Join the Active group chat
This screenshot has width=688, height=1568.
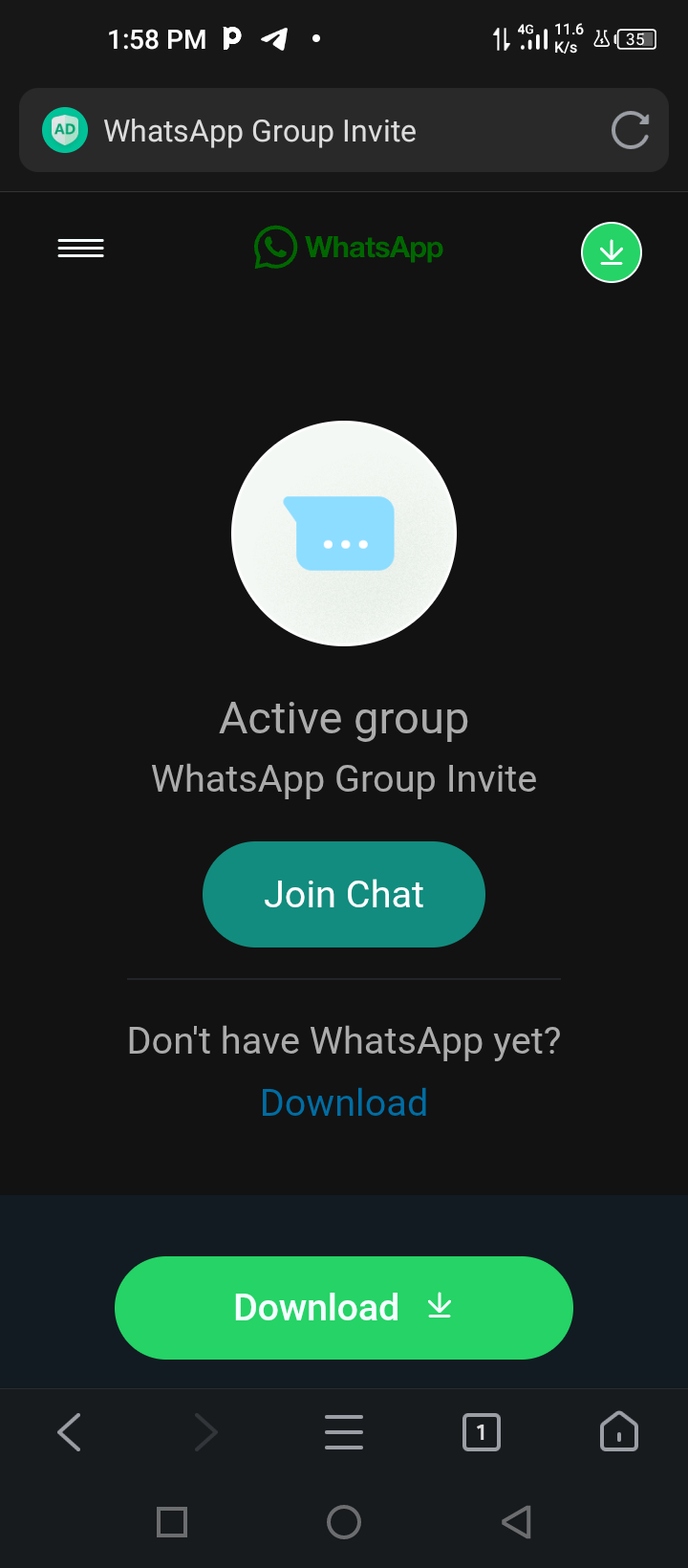pos(344,895)
